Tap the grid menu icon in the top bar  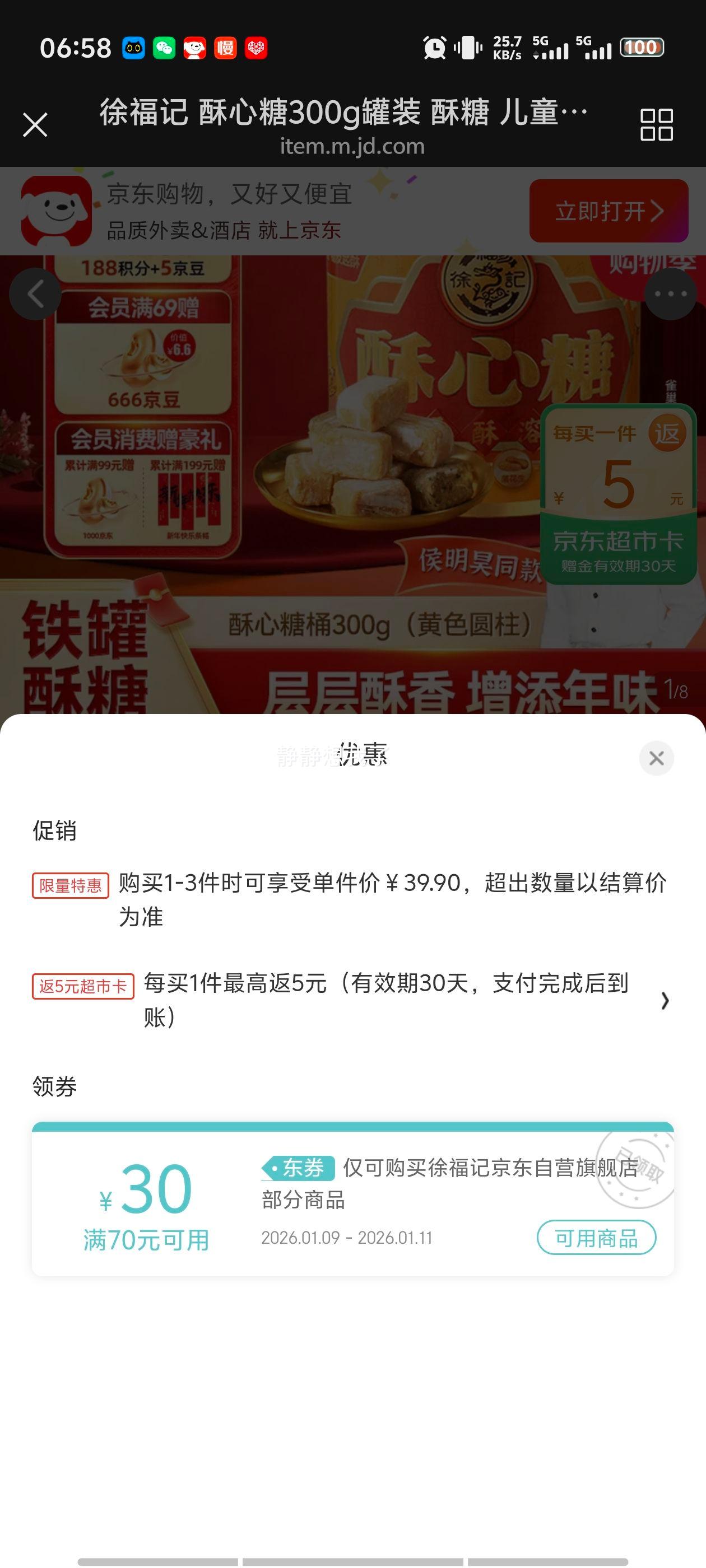click(658, 125)
